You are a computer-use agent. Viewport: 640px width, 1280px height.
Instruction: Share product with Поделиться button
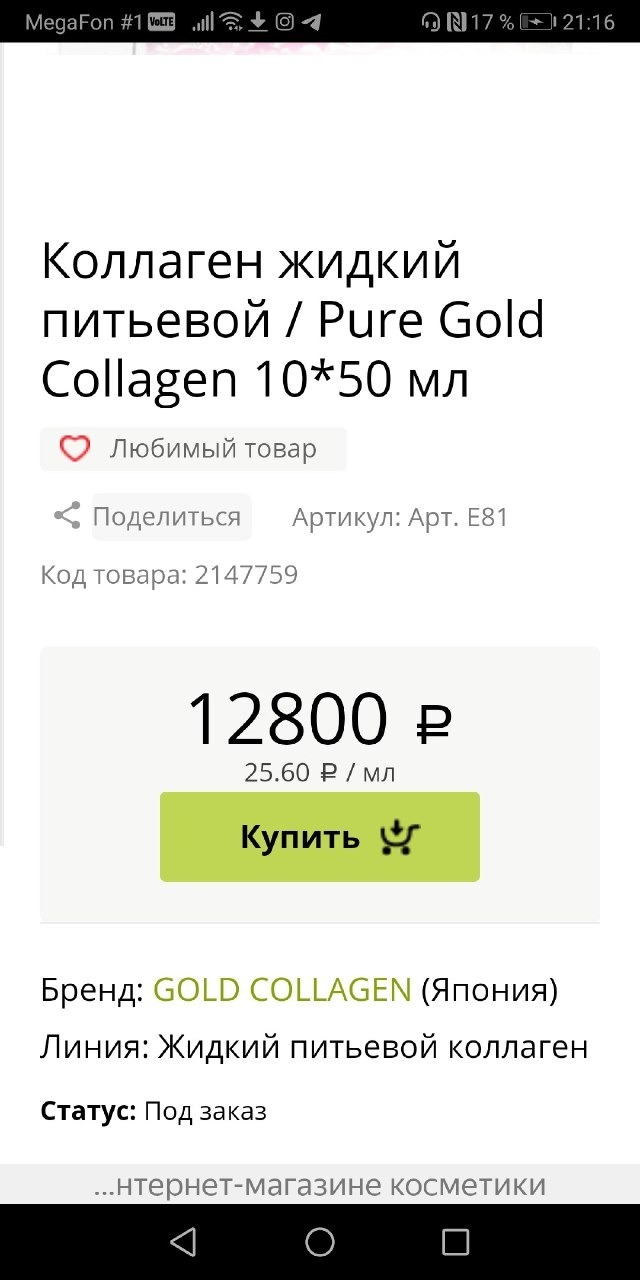[x=167, y=517]
